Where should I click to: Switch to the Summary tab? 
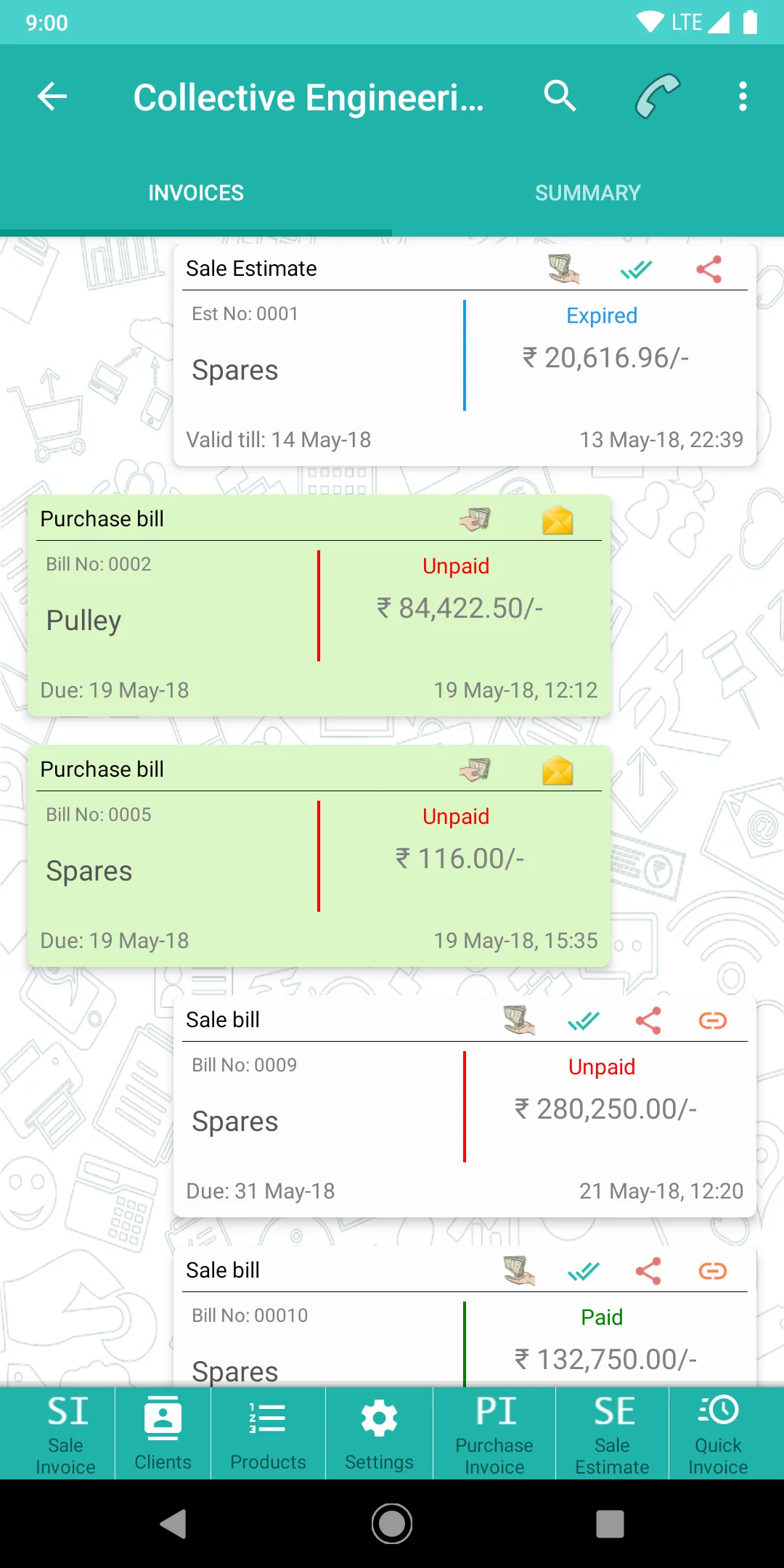point(587,193)
